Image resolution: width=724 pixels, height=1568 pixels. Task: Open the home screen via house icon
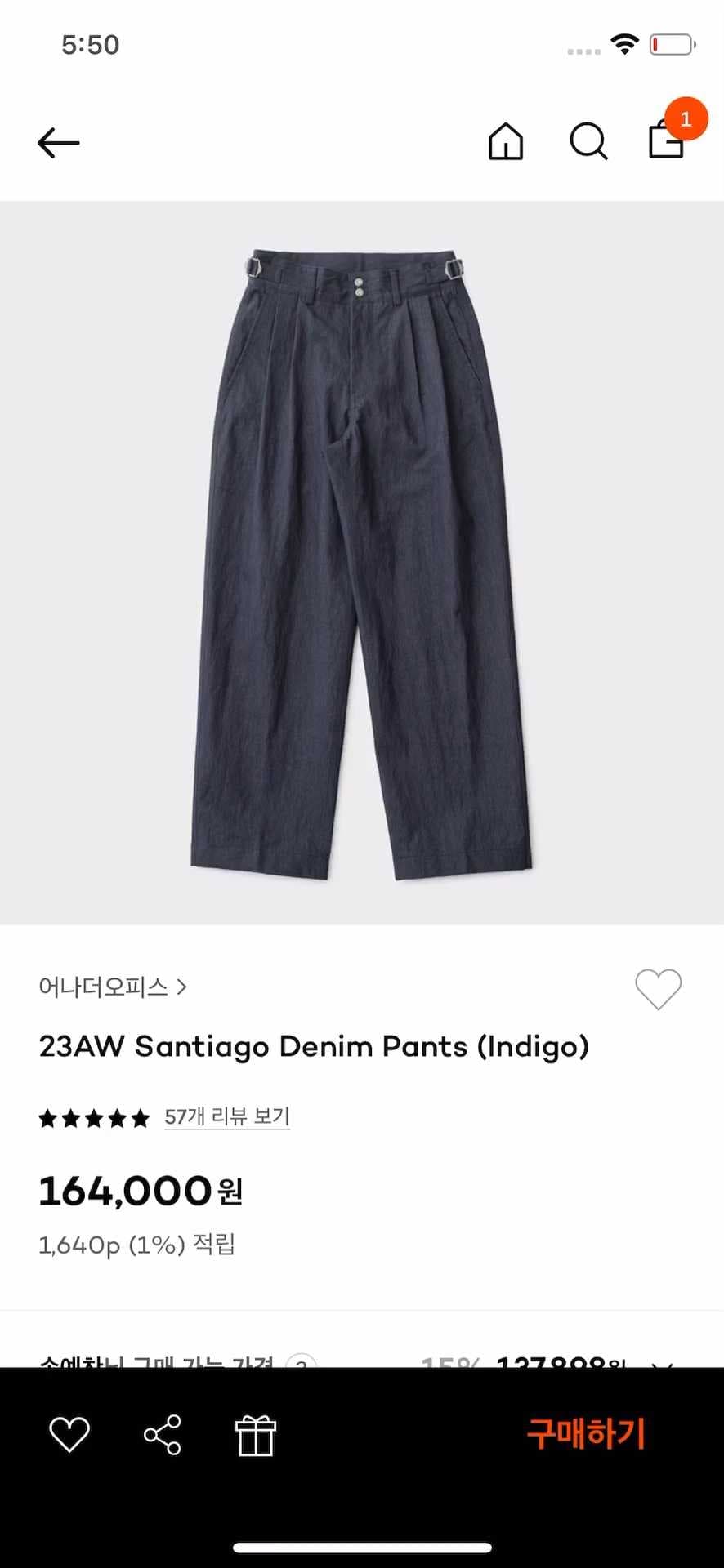[506, 141]
